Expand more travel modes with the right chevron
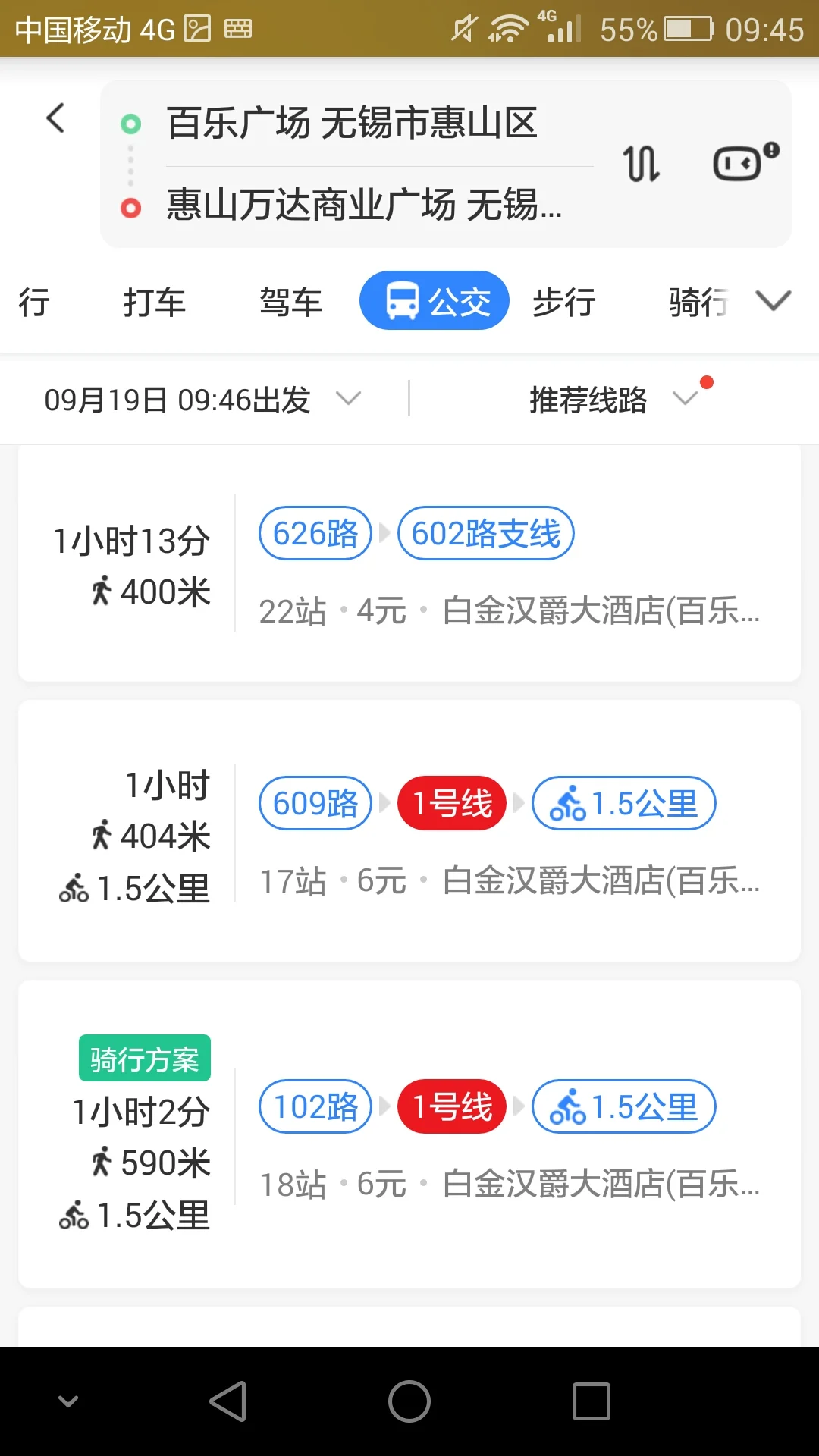This screenshot has height=1456, width=819. point(773,301)
